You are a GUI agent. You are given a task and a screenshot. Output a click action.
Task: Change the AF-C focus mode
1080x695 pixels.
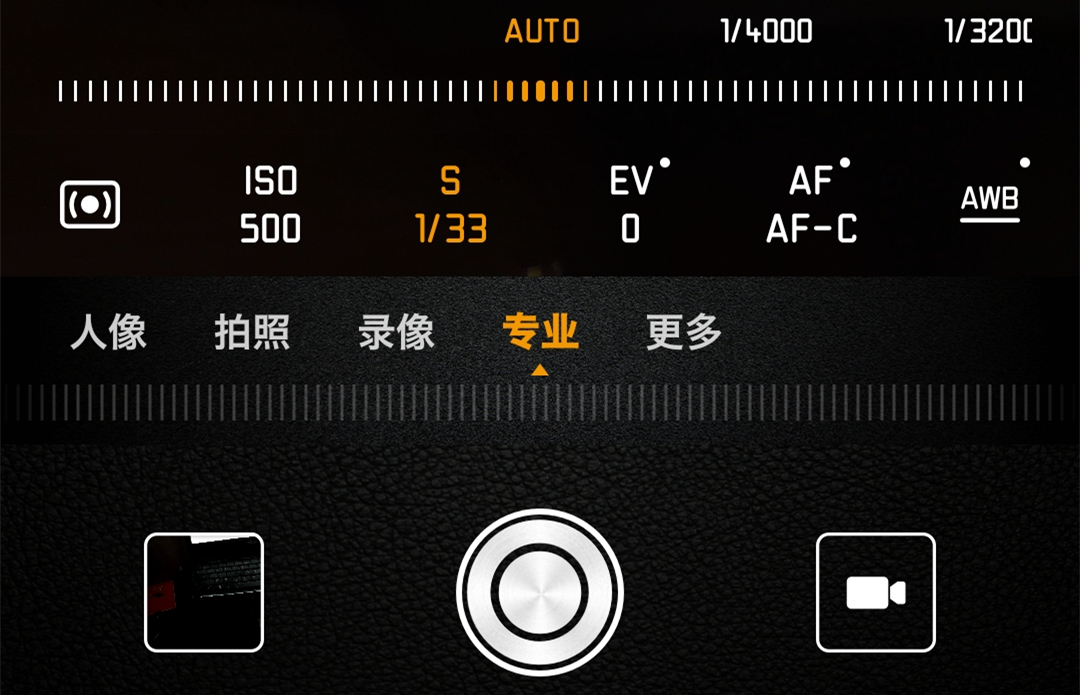pyautogui.click(x=811, y=206)
